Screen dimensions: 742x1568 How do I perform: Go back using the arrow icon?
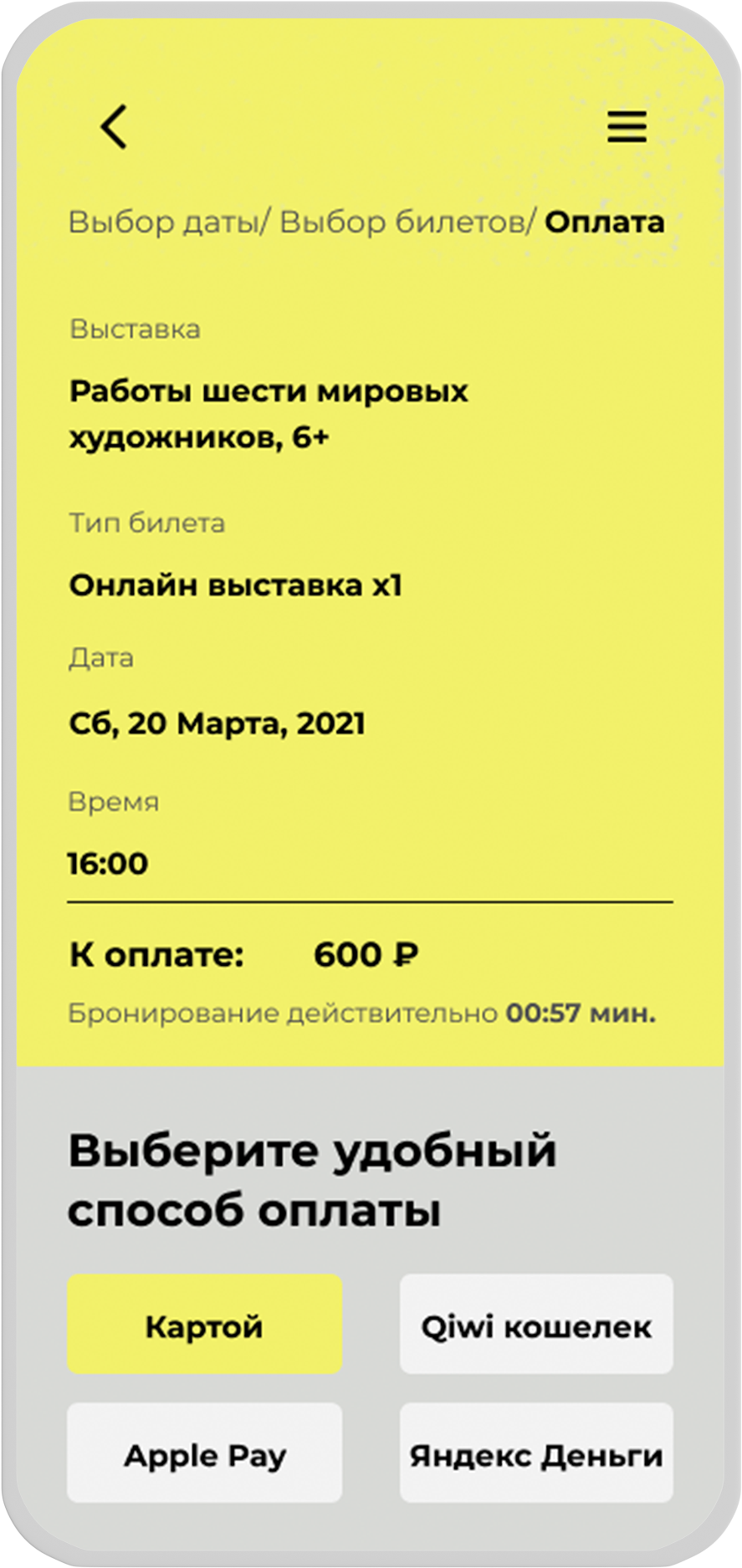[114, 127]
